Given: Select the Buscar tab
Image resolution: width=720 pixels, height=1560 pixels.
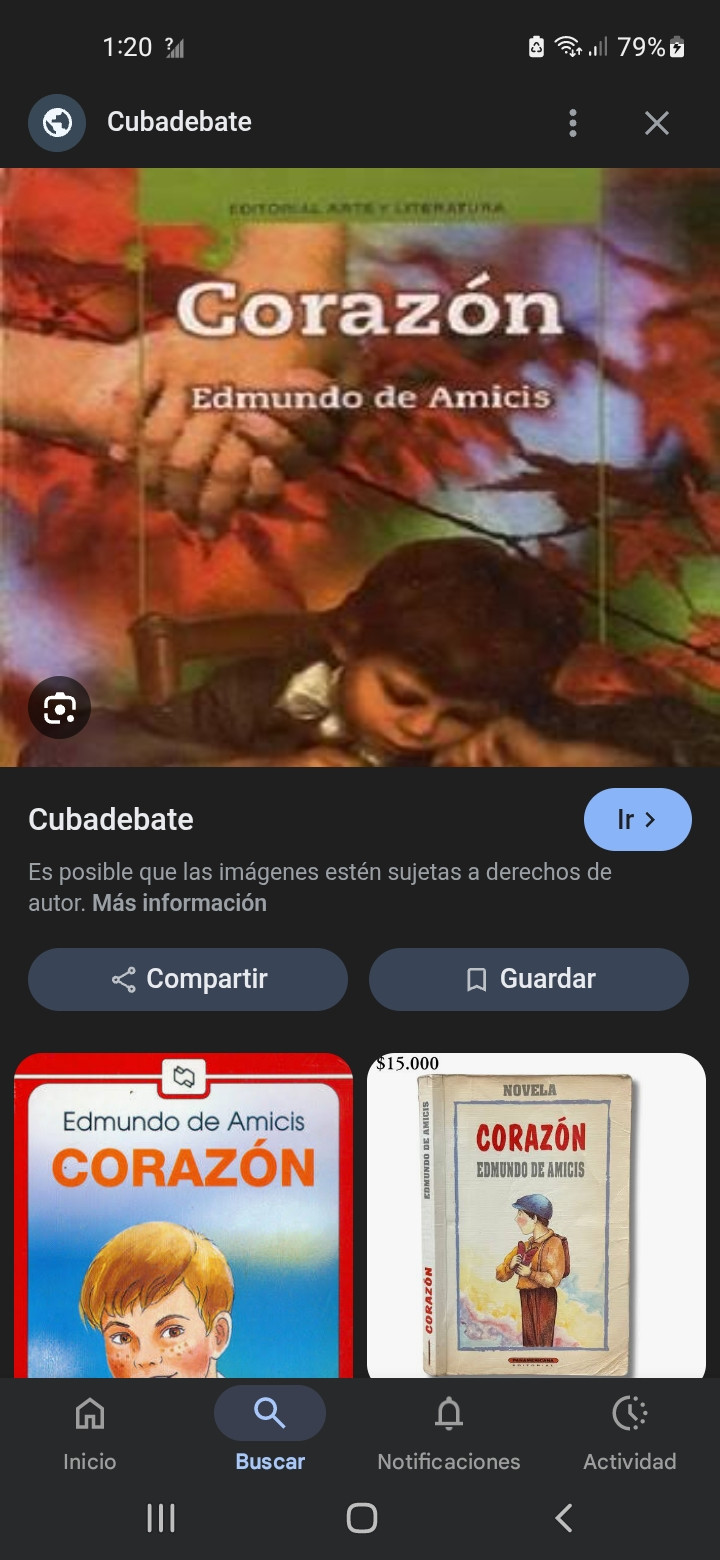Looking at the screenshot, I should tap(270, 1434).
